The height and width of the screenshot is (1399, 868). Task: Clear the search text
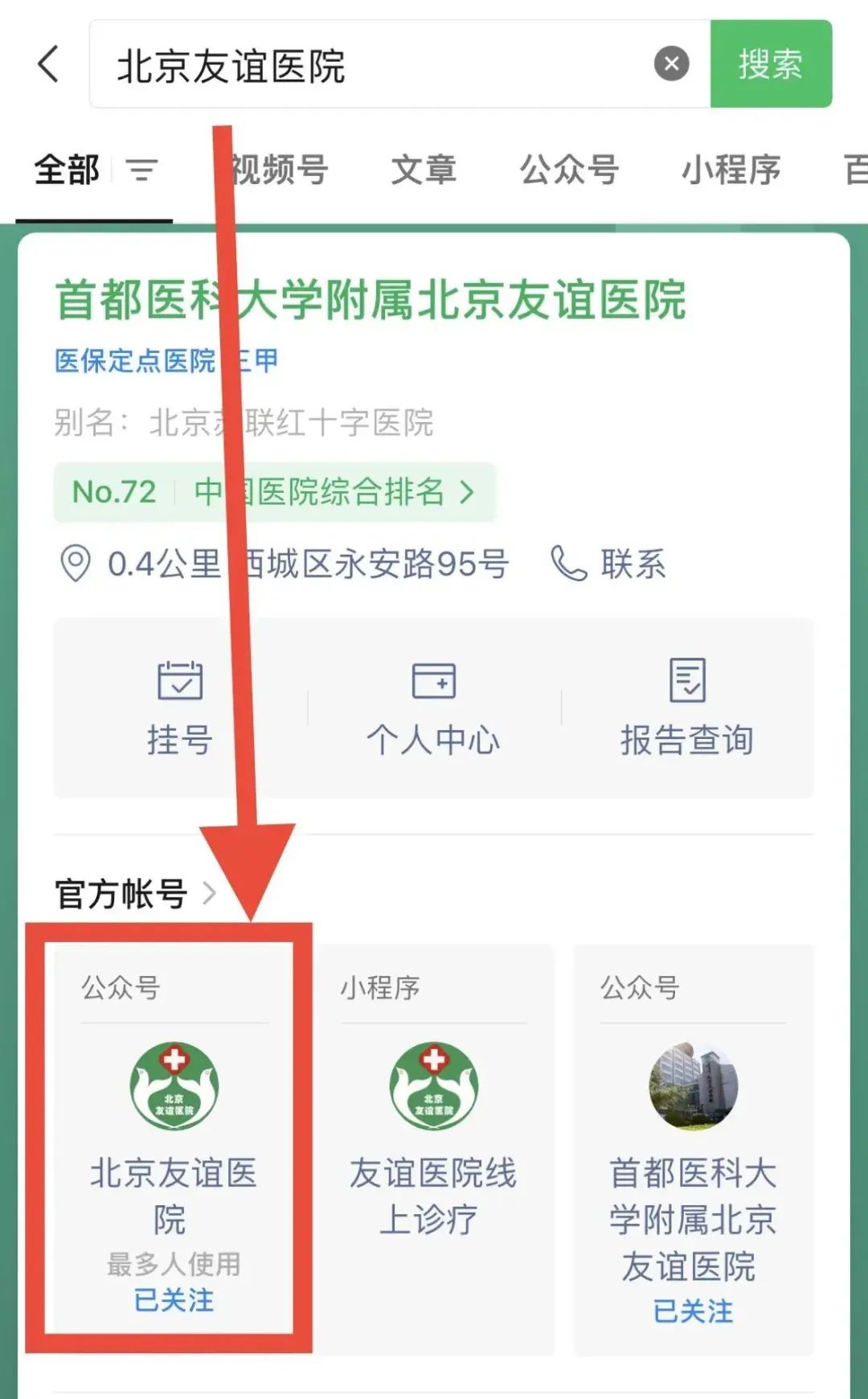click(671, 64)
